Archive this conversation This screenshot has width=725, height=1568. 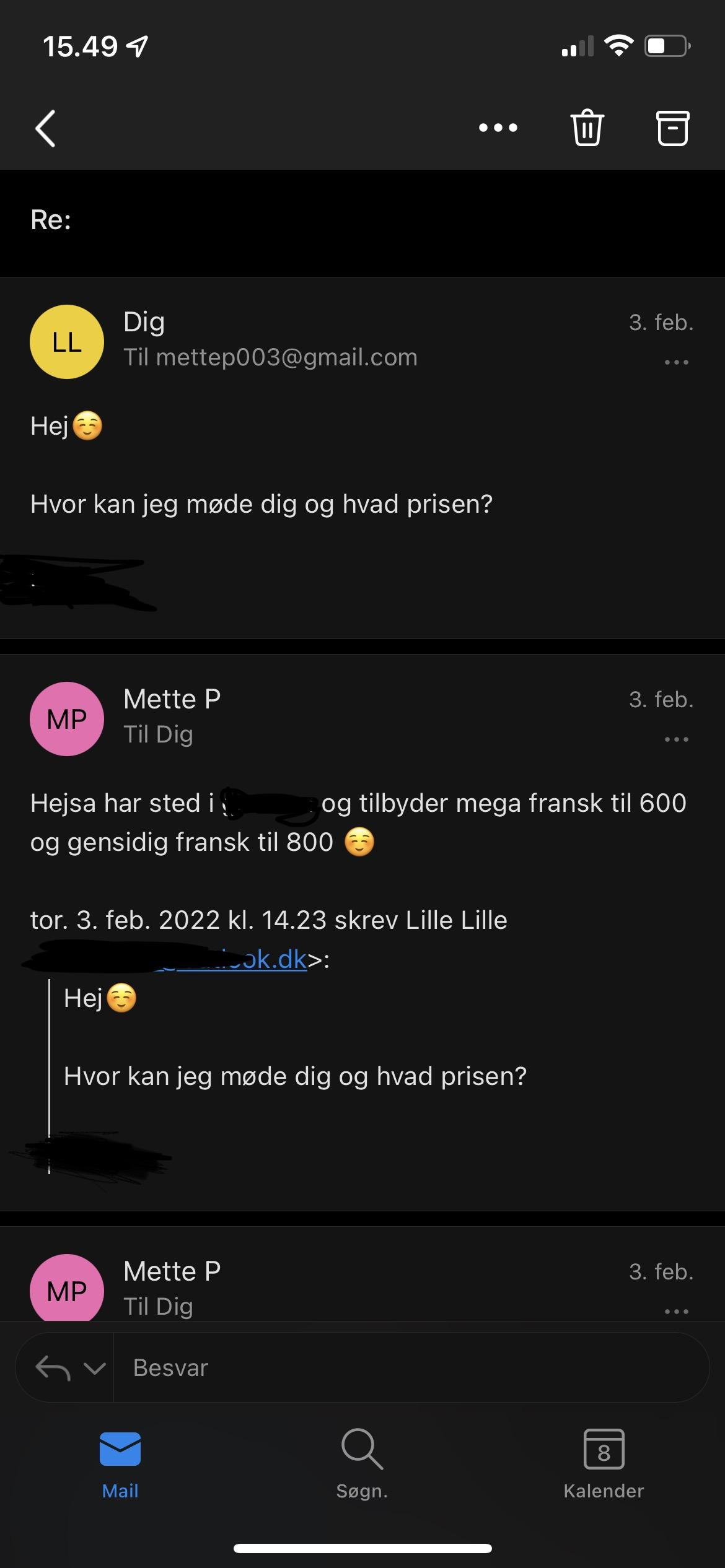[x=672, y=128]
